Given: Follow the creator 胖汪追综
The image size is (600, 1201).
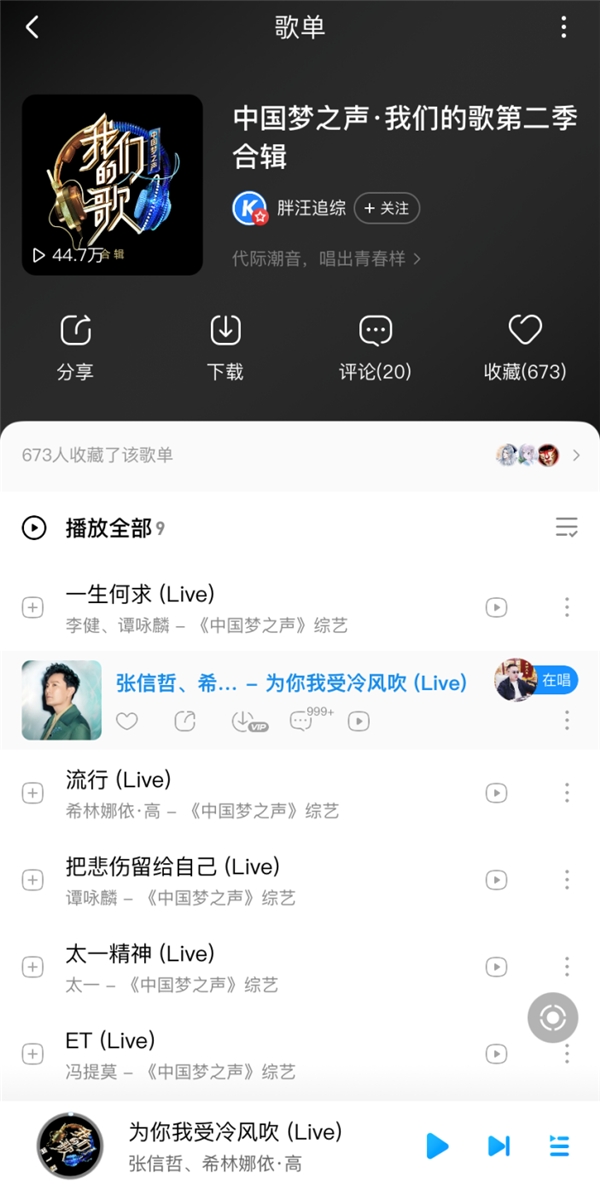Looking at the screenshot, I should 386,208.
